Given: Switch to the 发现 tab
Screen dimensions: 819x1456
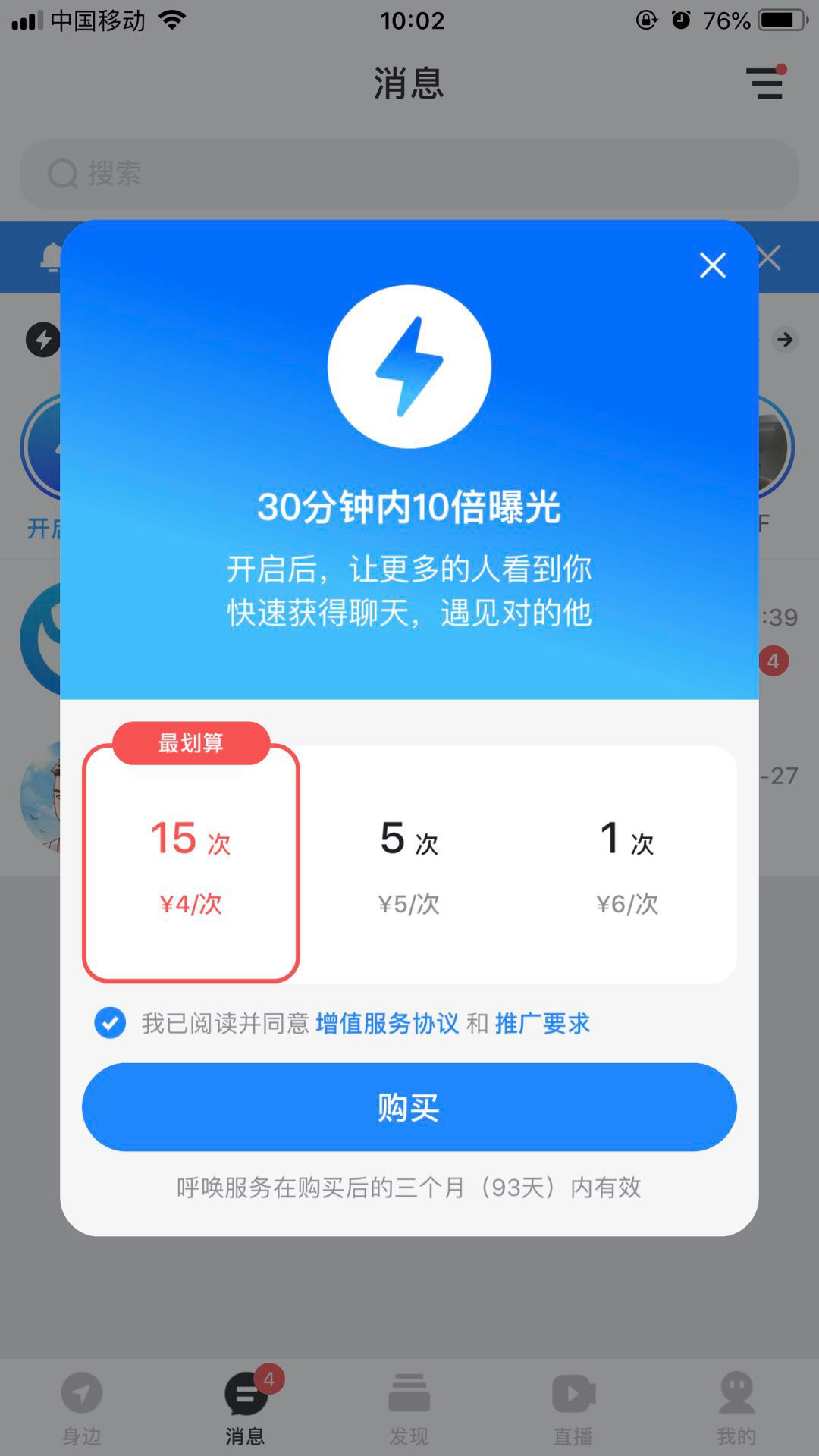Looking at the screenshot, I should [x=409, y=1407].
